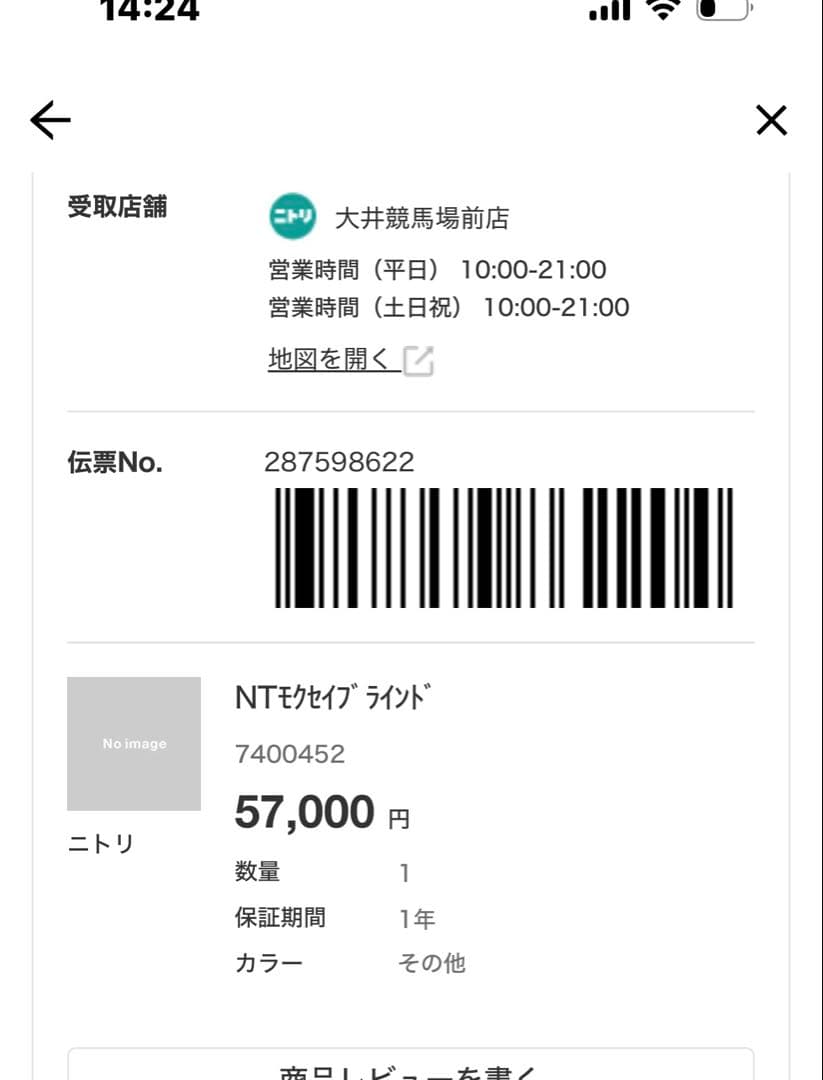Click the Nitori store logo icon

point(291,216)
